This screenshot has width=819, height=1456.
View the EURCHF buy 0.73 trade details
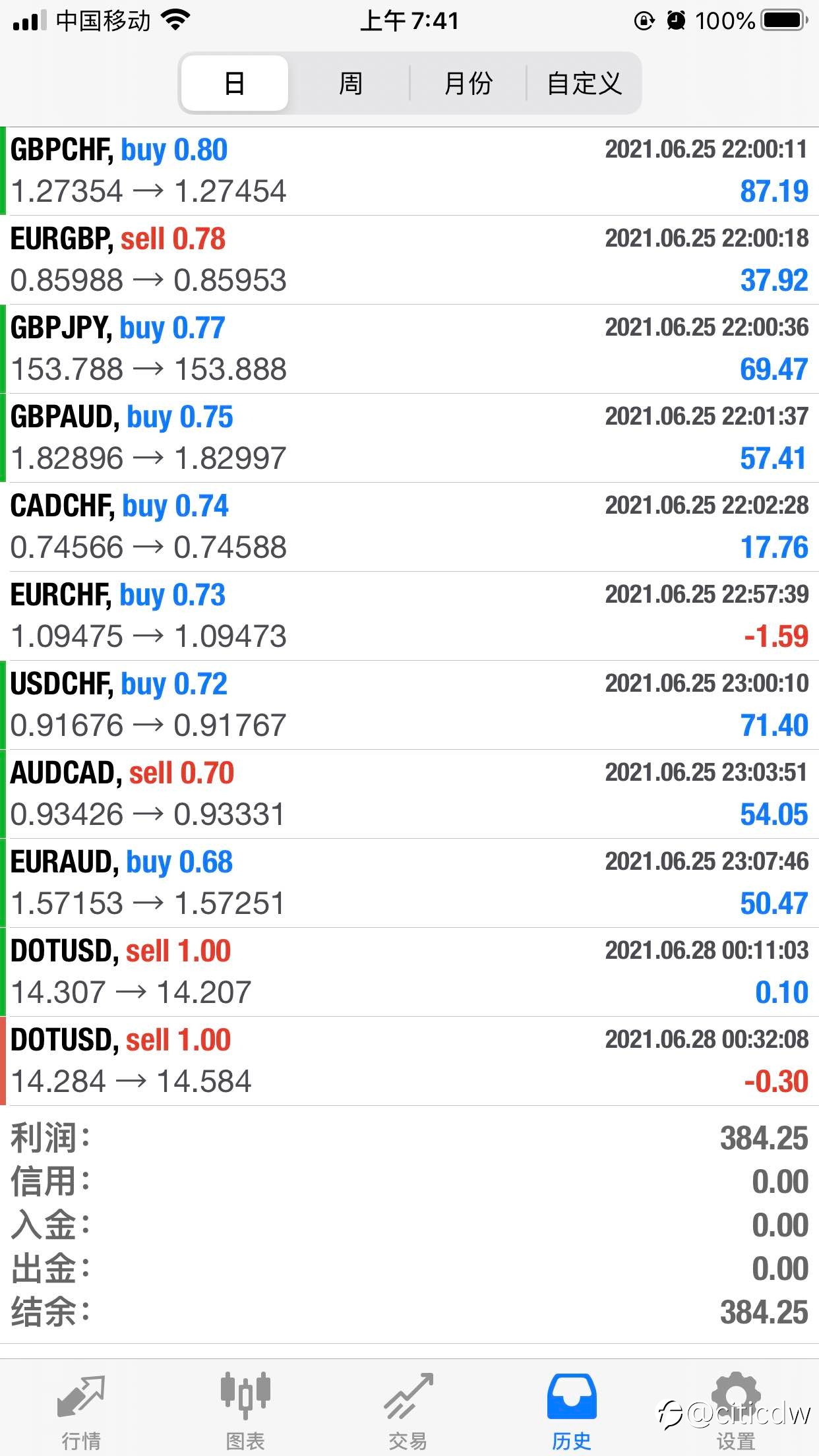click(409, 617)
